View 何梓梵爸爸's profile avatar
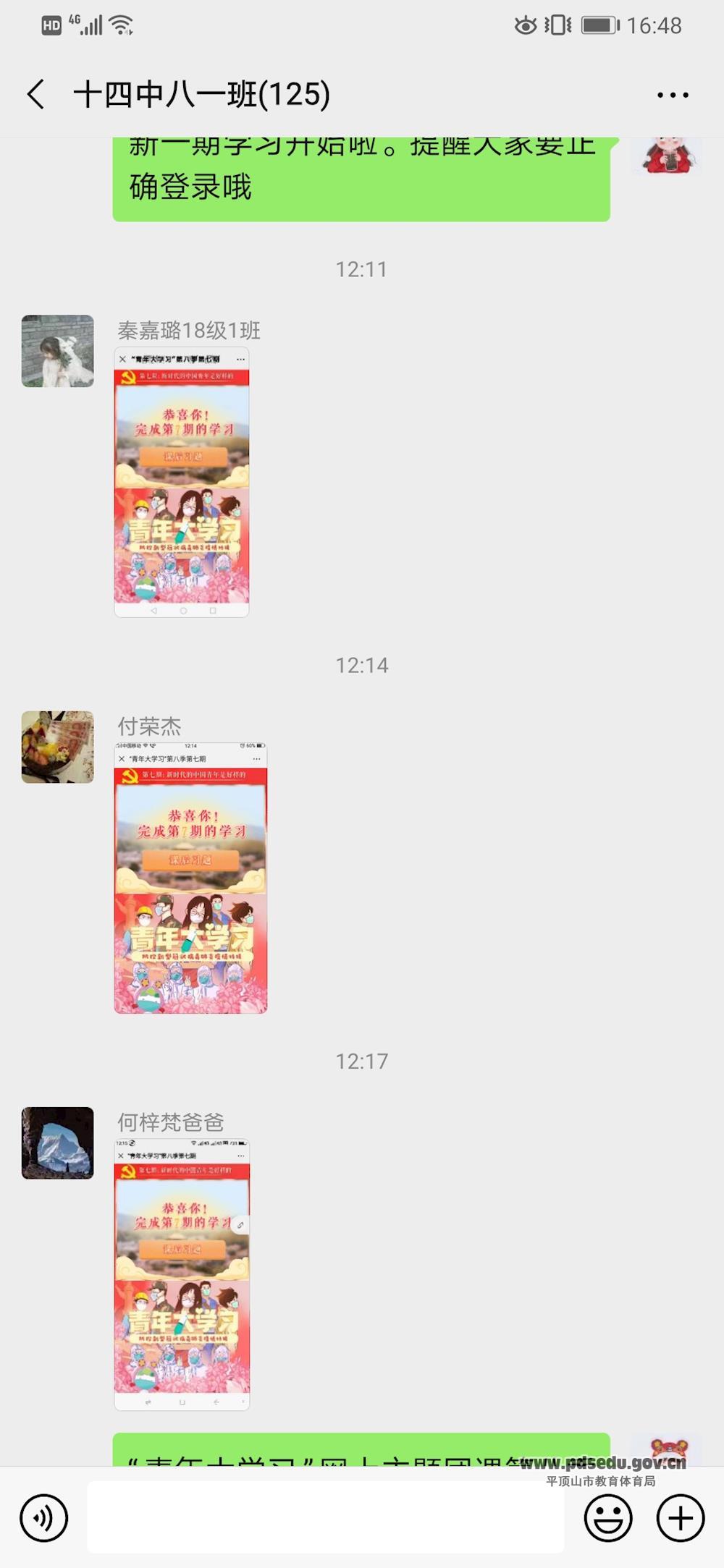The width and height of the screenshot is (724, 1568). [x=58, y=1143]
